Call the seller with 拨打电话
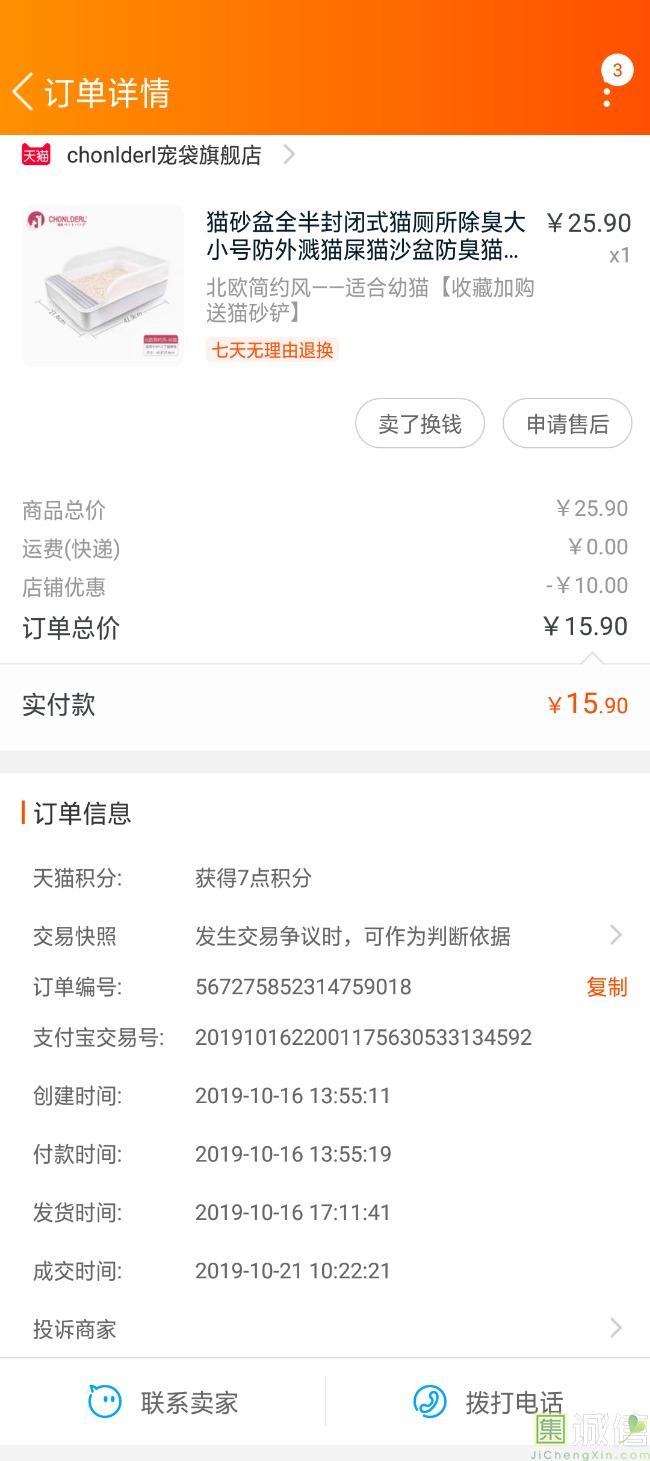Screen dimensions: 650x1461 [x=488, y=1402]
